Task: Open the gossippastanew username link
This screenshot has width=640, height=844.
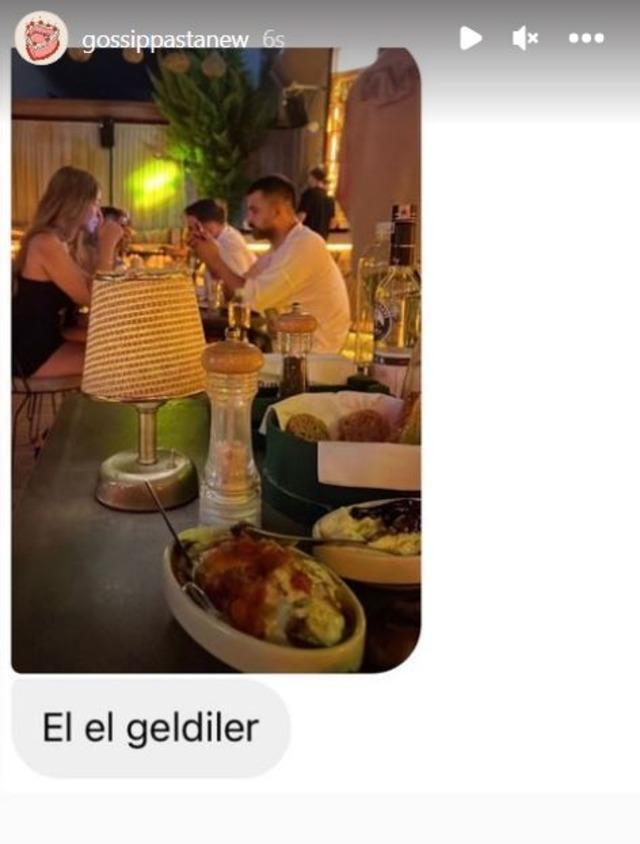Action: click(164, 39)
